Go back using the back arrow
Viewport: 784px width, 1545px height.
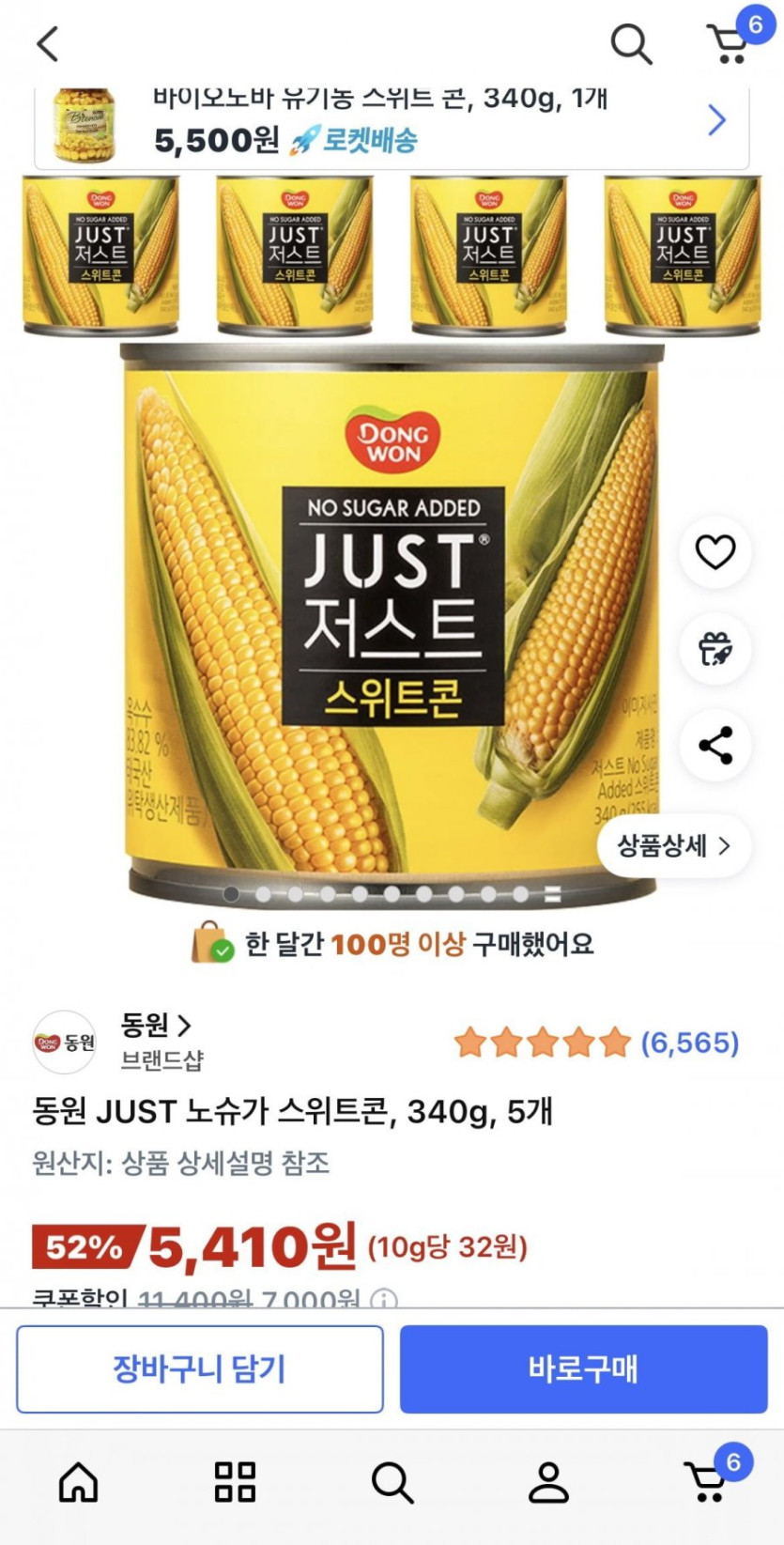pyautogui.click(x=48, y=44)
